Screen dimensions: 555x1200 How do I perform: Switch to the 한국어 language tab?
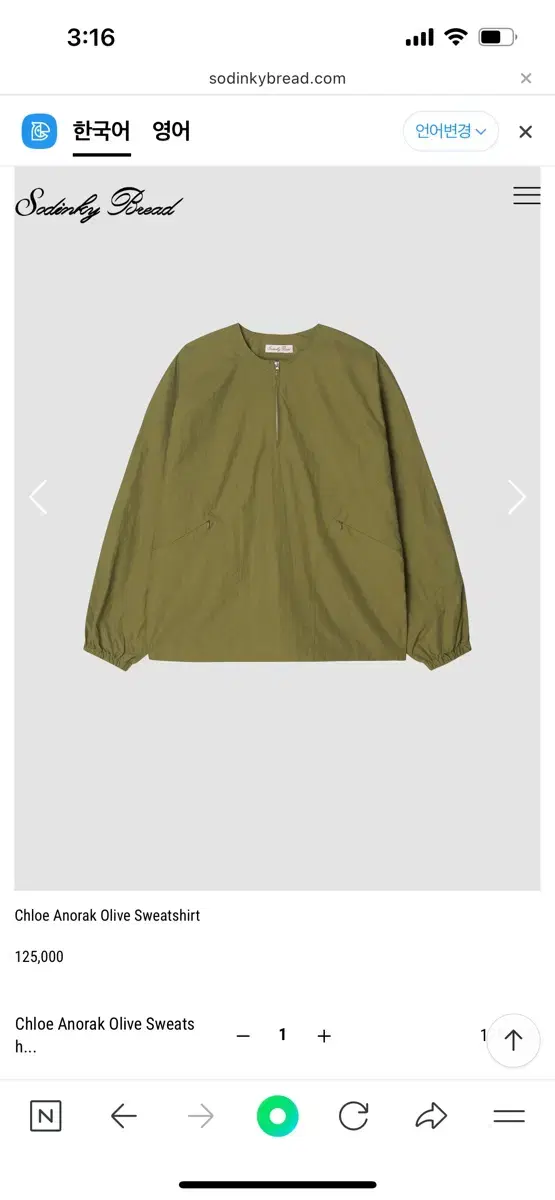click(101, 131)
